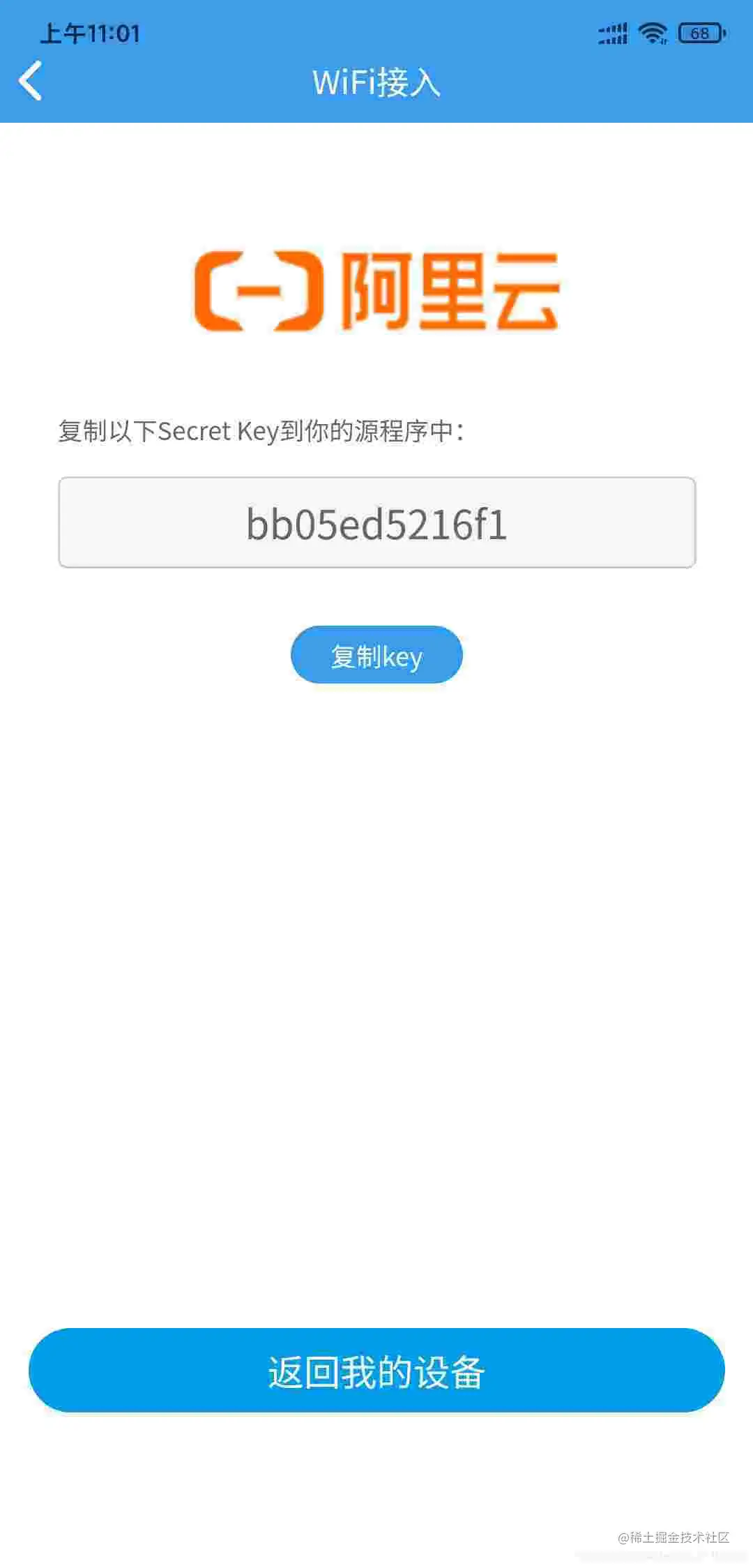Click inside the Secret Key field border
Viewport: 753px width, 1568px height.
pos(376,522)
